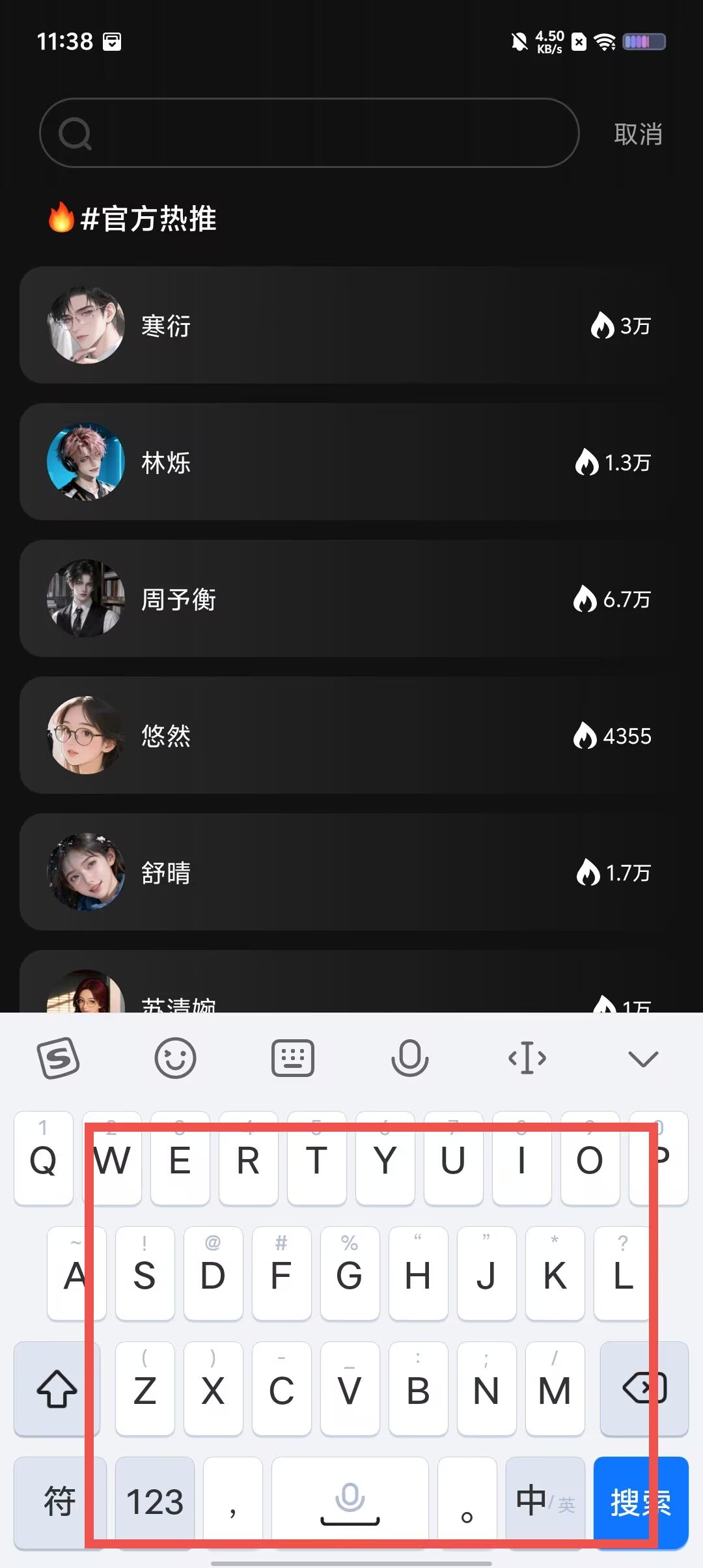Cancel the search with 取消
This screenshot has height=1568, width=703.
pos(638,134)
